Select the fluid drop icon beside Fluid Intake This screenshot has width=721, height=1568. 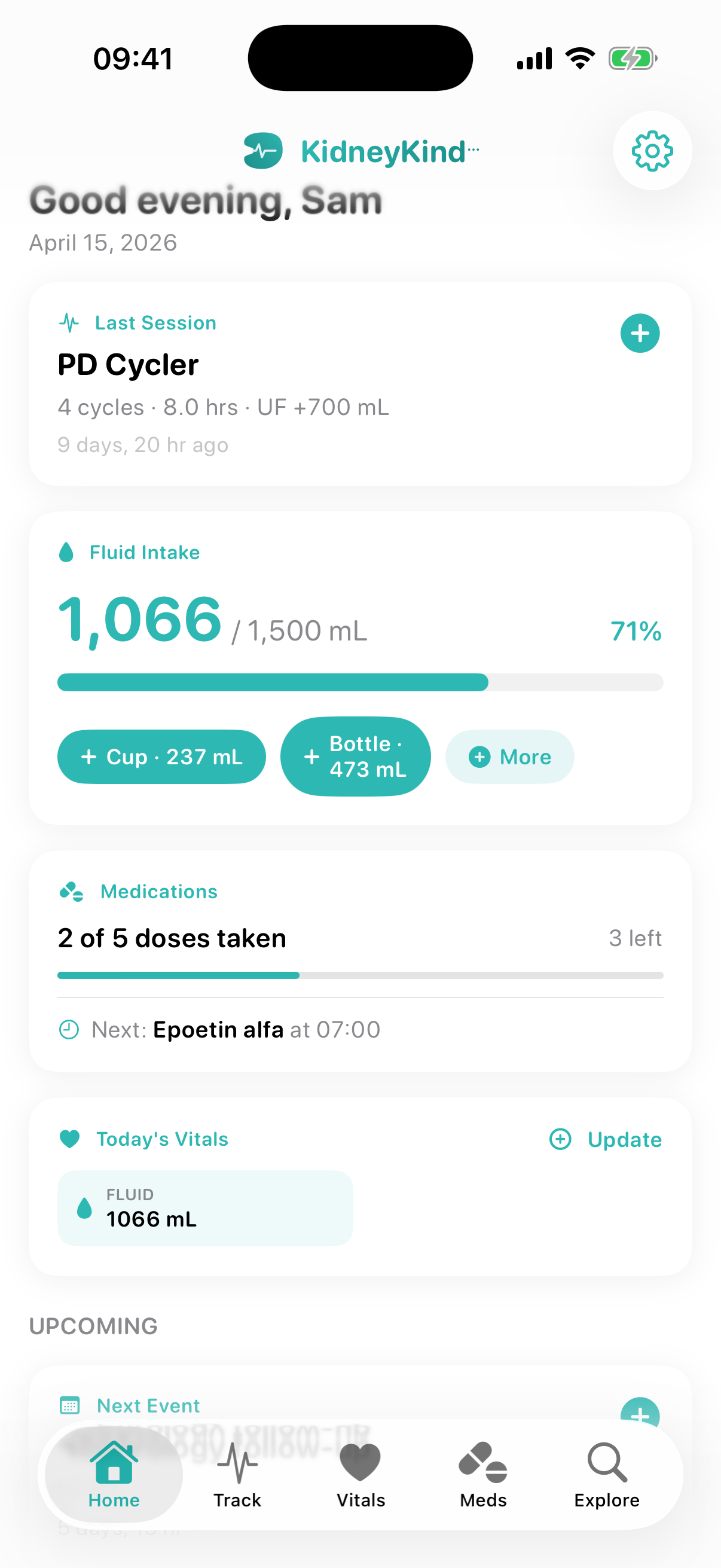(67, 552)
